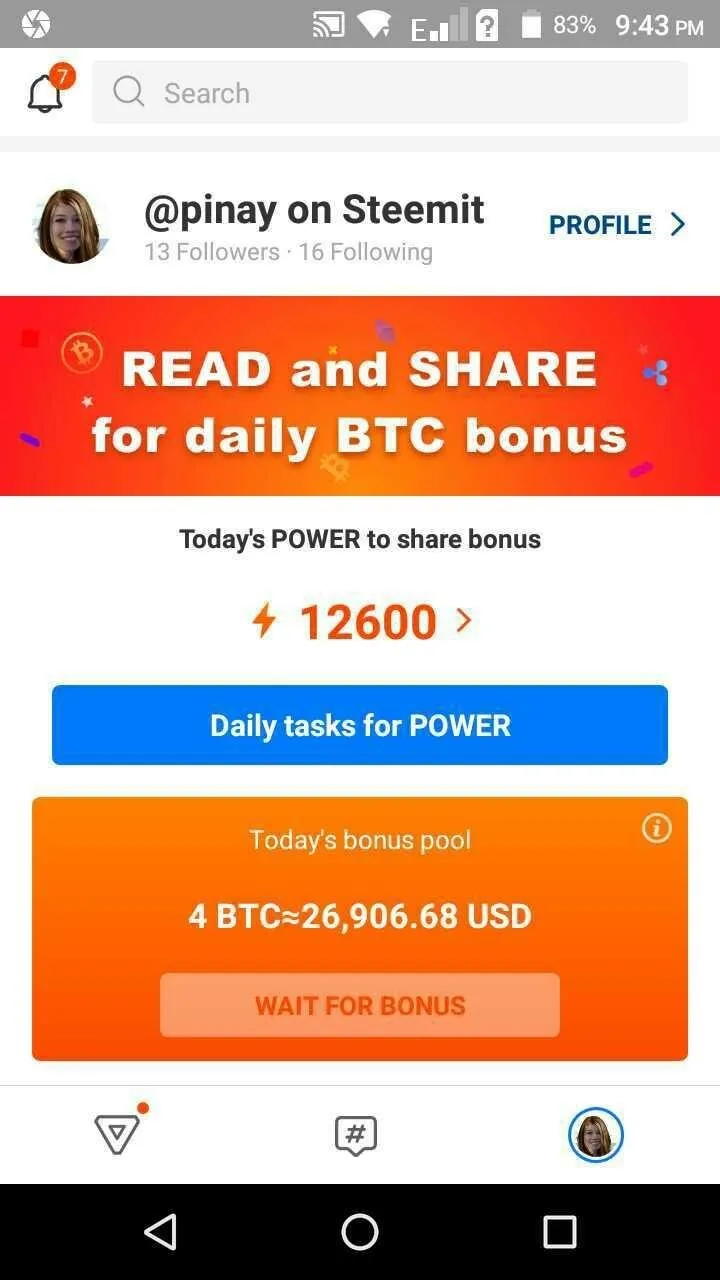Tap the WAIT FOR BONUS button
720x1280 pixels.
pos(360,1005)
